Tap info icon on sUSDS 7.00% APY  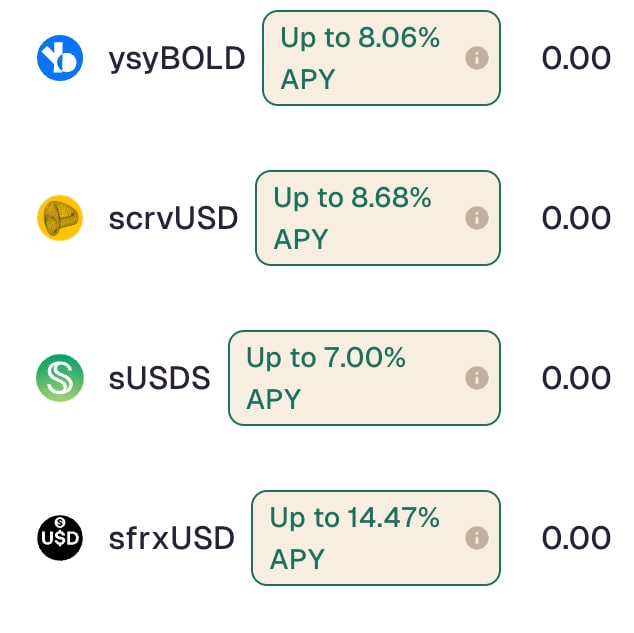click(x=477, y=378)
